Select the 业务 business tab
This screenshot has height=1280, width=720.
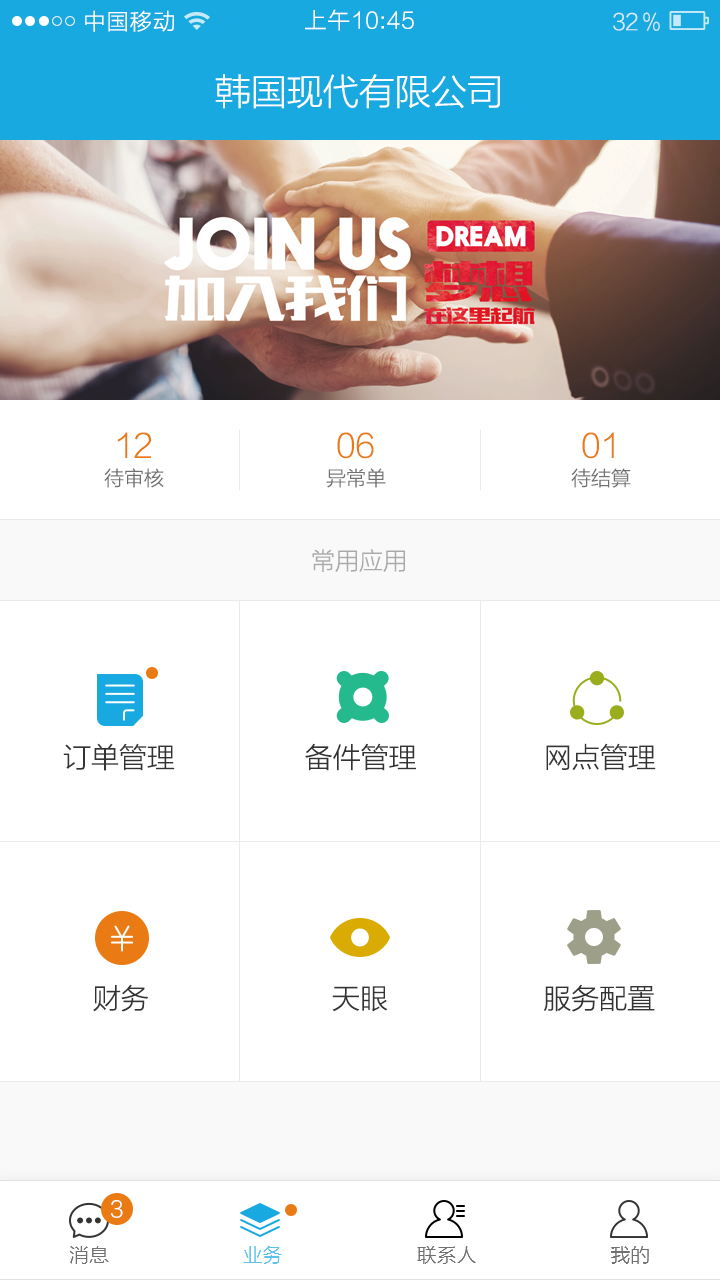pyautogui.click(x=262, y=1232)
